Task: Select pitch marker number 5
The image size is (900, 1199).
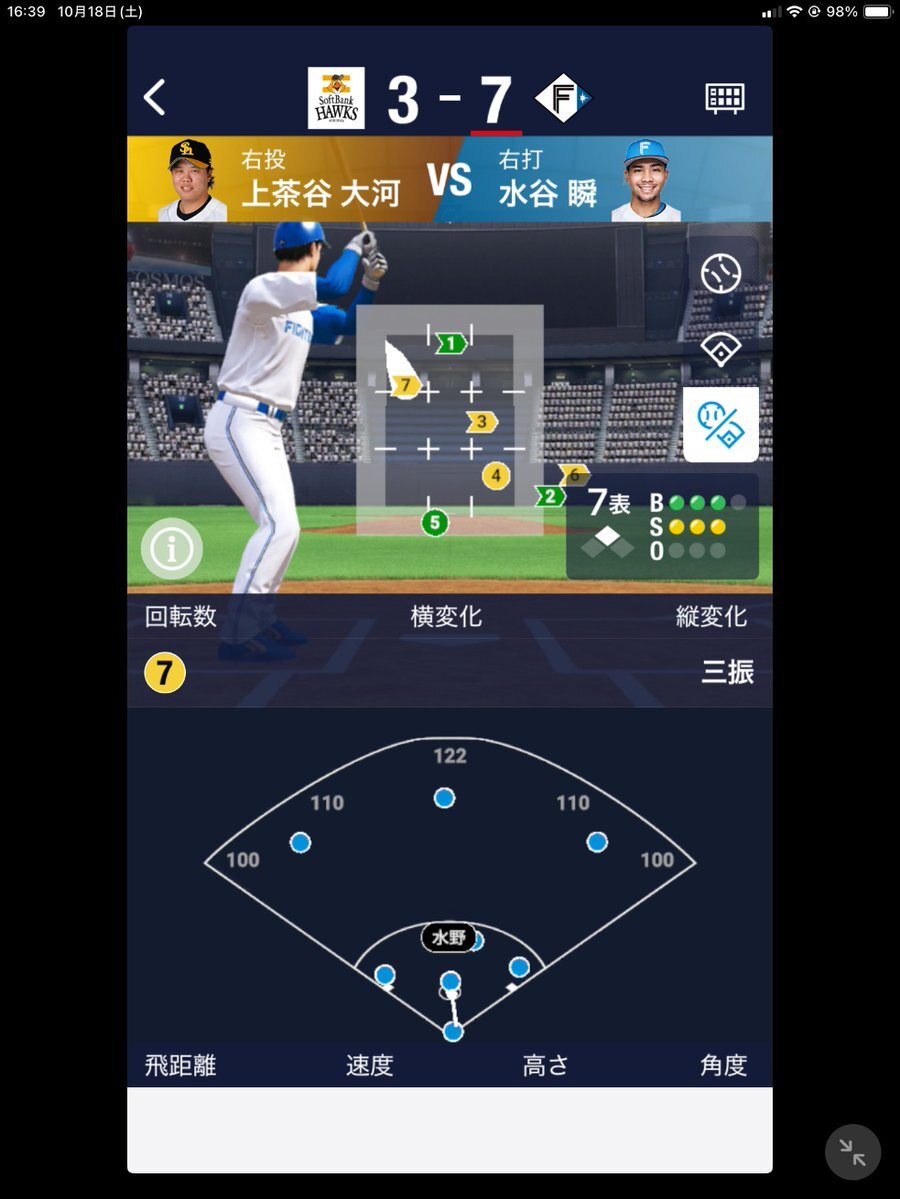Action: 435,522
